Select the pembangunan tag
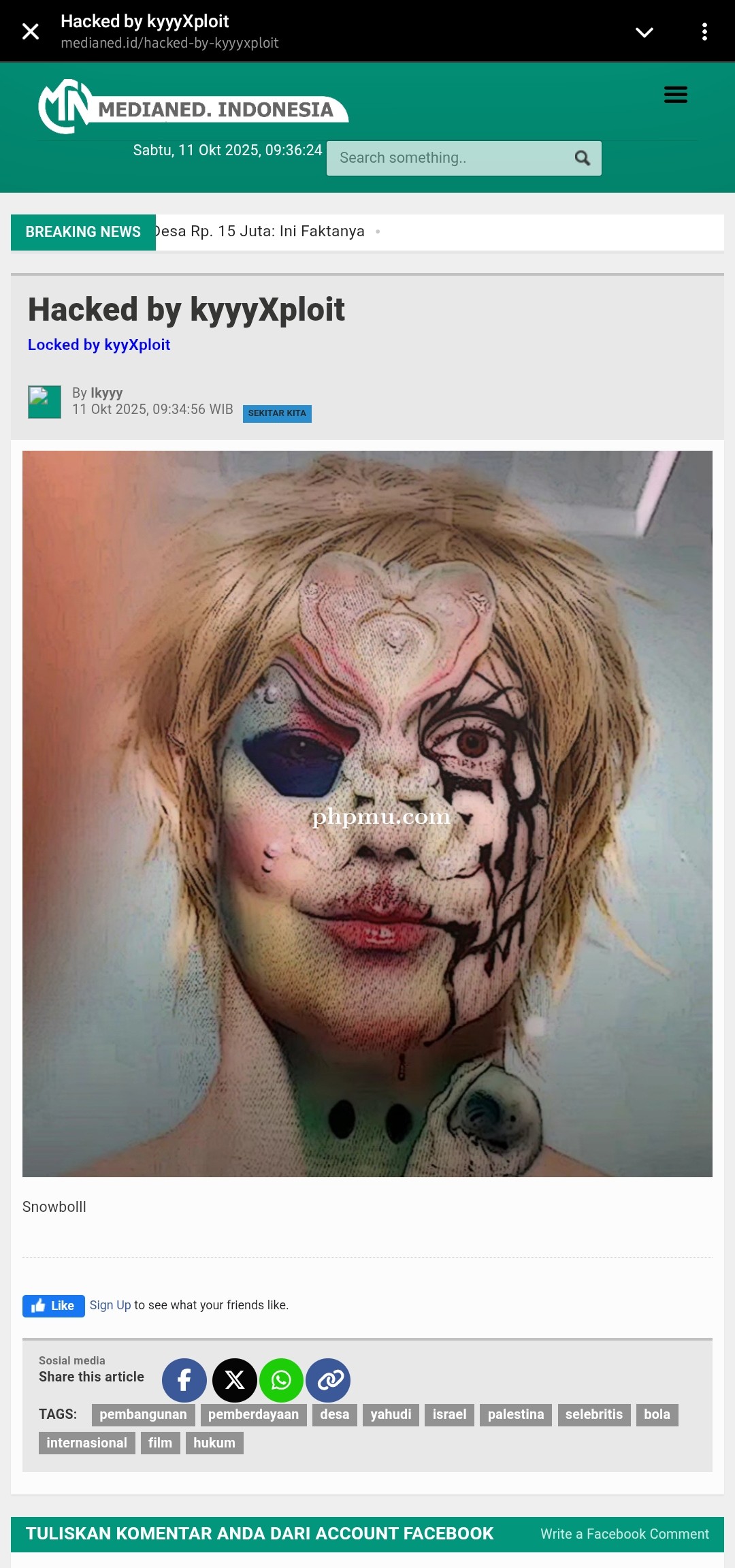This screenshot has width=735, height=1568. [143, 1414]
